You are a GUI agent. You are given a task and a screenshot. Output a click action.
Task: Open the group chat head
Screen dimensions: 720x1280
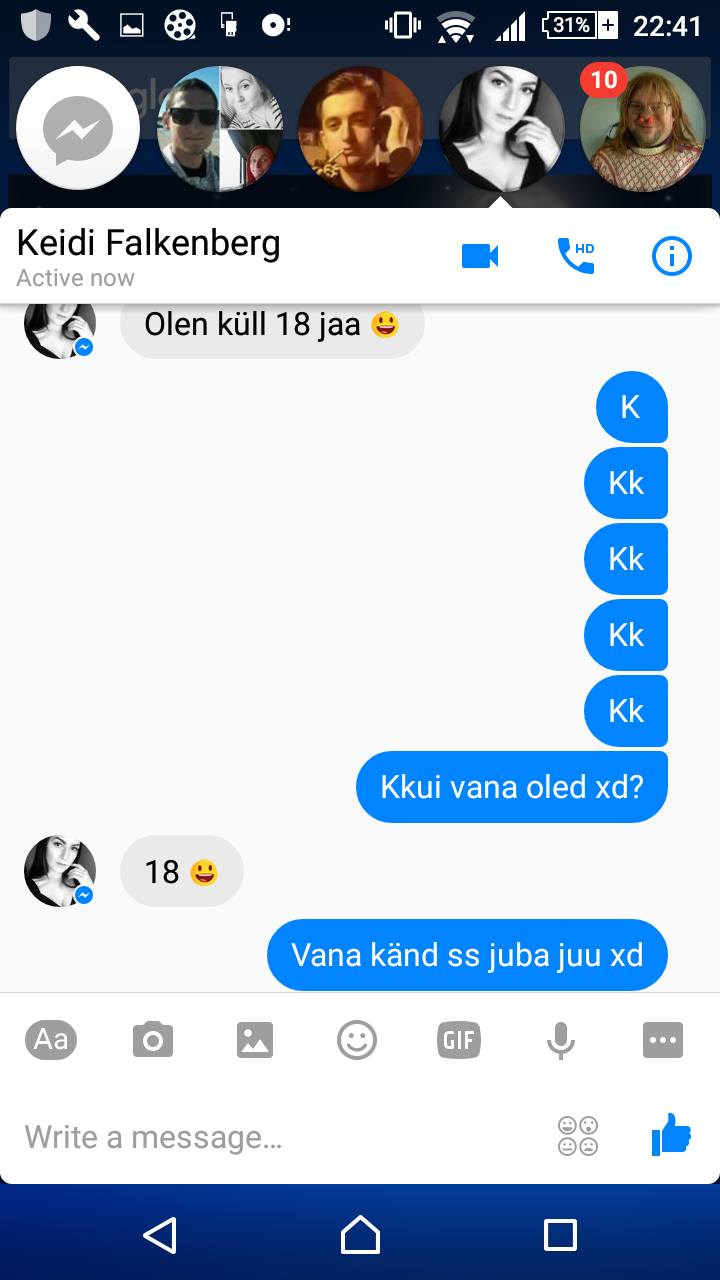coord(220,128)
